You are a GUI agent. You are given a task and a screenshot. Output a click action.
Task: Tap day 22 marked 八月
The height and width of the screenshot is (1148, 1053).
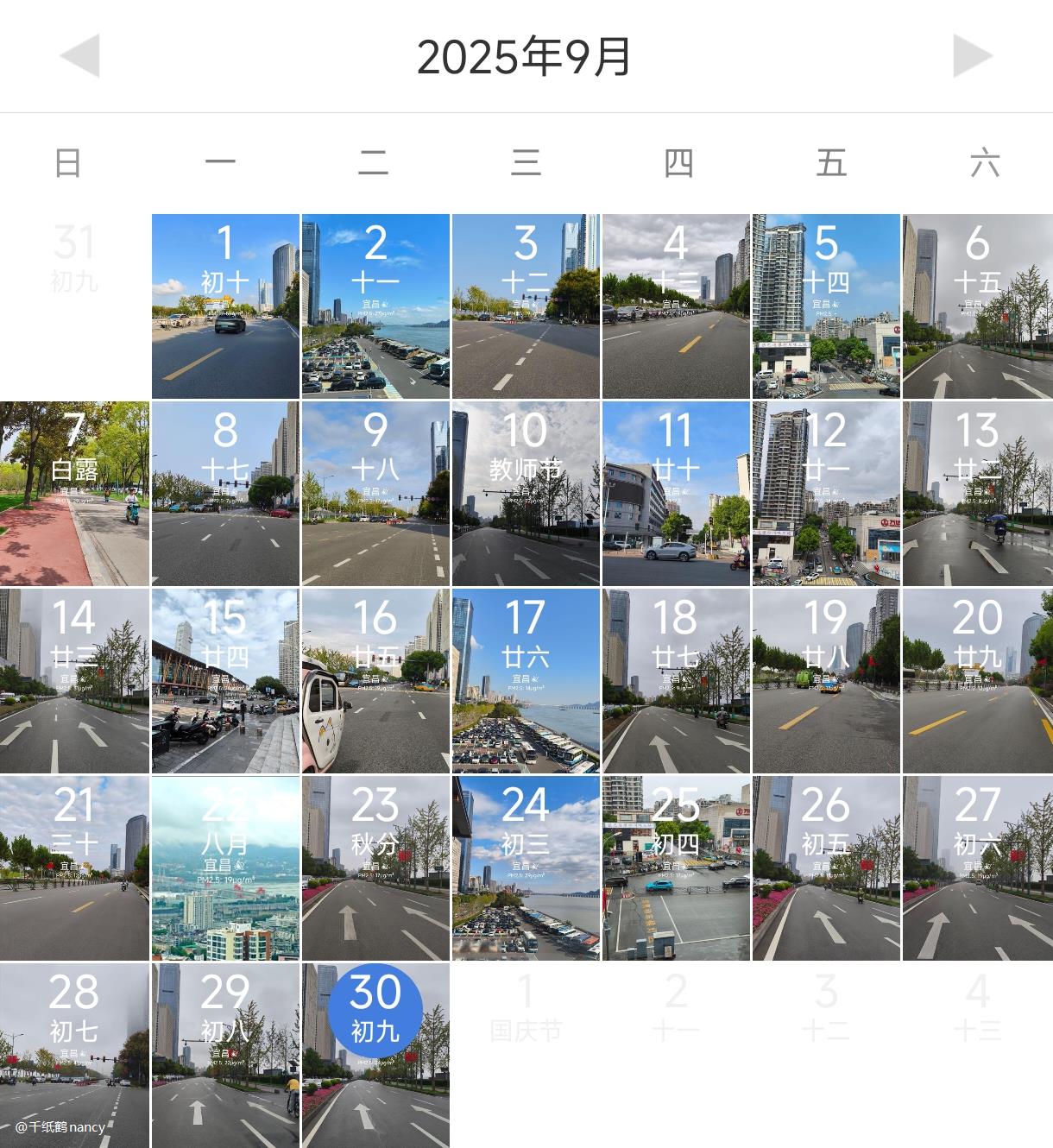(225, 868)
